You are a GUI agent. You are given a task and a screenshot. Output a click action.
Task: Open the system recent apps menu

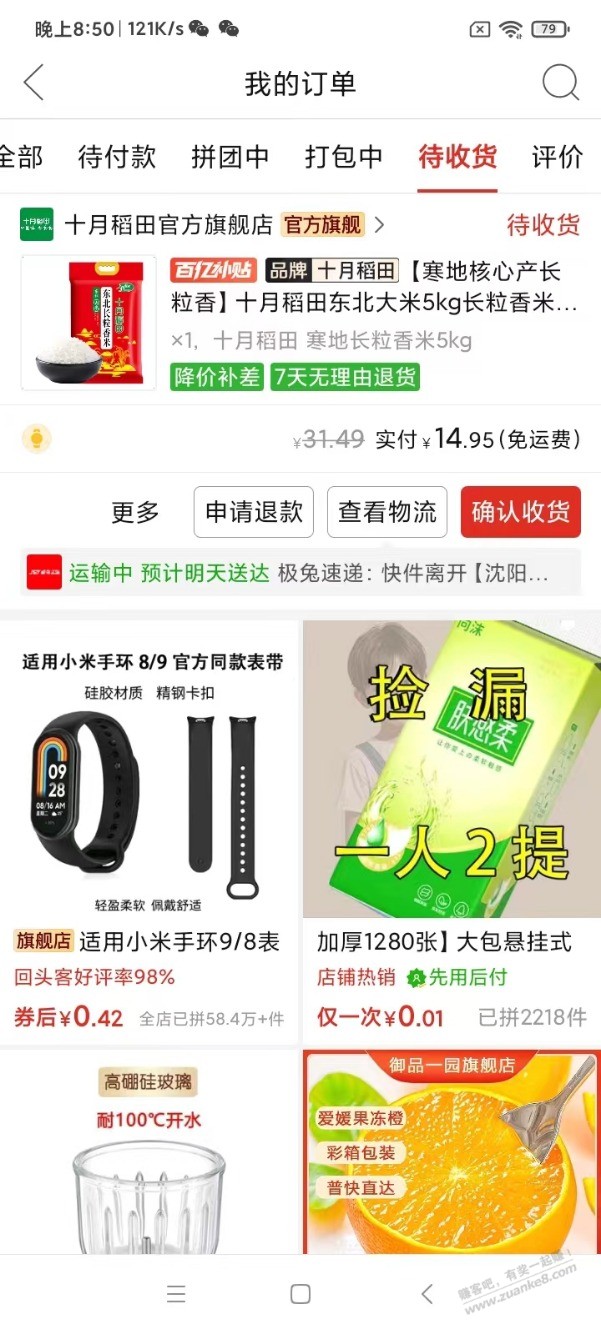tap(176, 1294)
